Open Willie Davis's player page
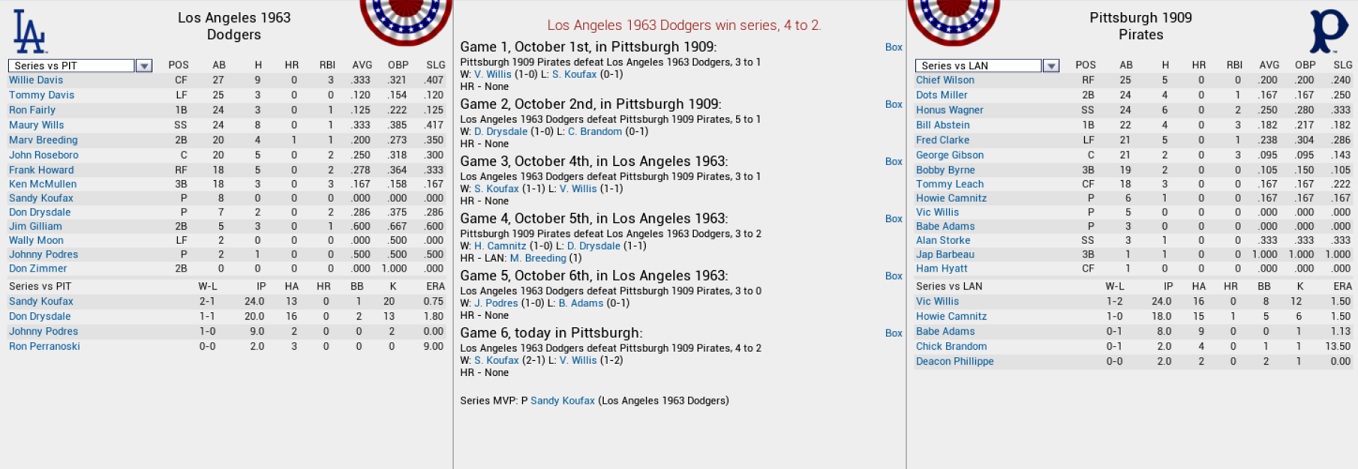The width and height of the screenshot is (1358, 469). coord(36,80)
